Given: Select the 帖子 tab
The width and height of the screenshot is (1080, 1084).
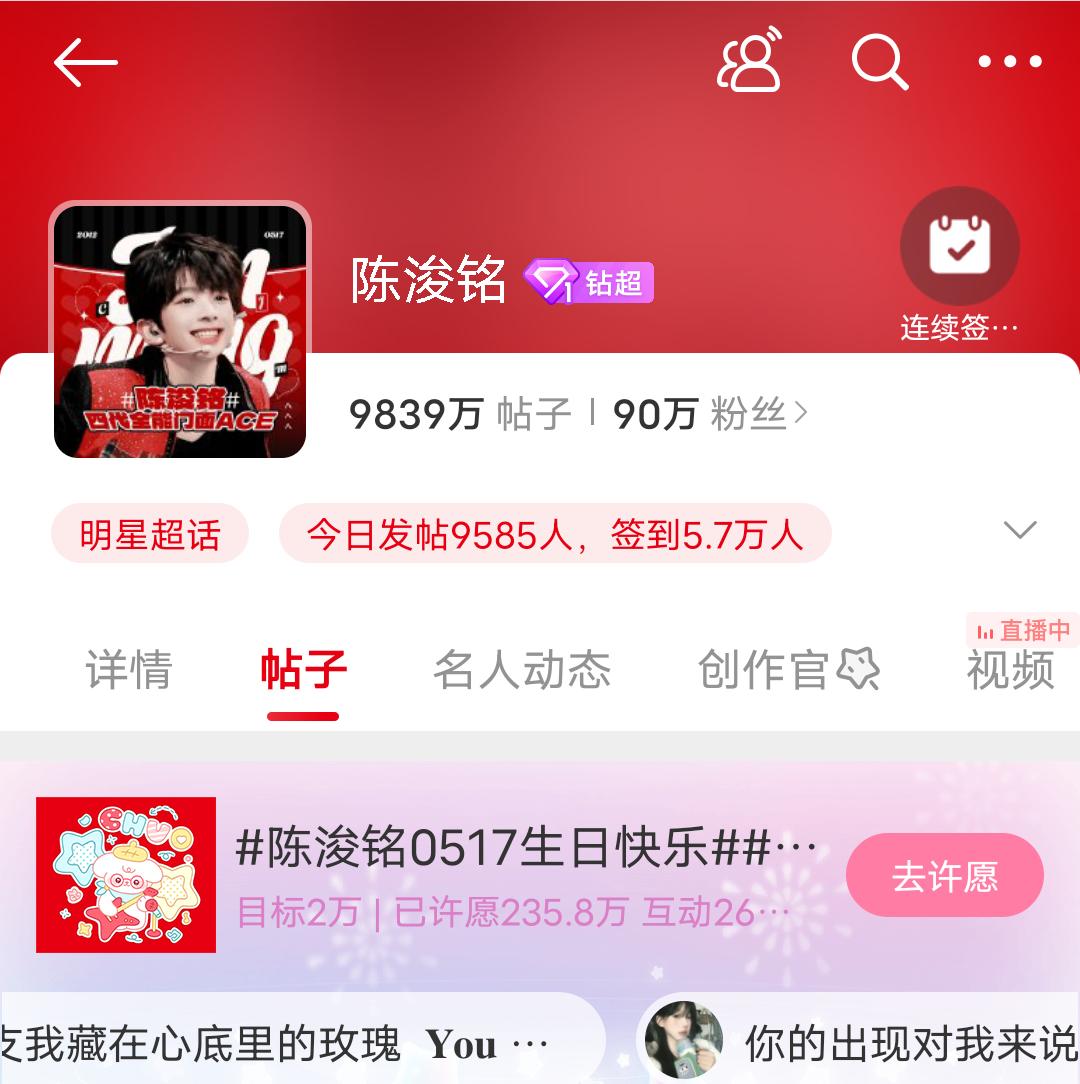Looking at the screenshot, I should point(303,669).
